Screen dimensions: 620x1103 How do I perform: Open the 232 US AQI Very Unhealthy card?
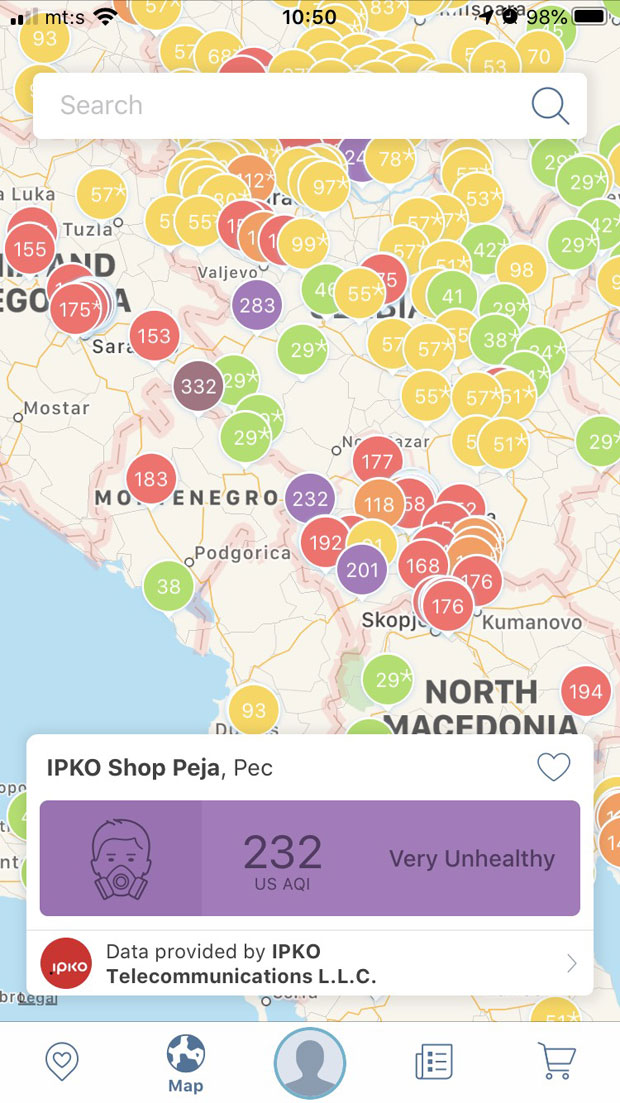pos(310,857)
